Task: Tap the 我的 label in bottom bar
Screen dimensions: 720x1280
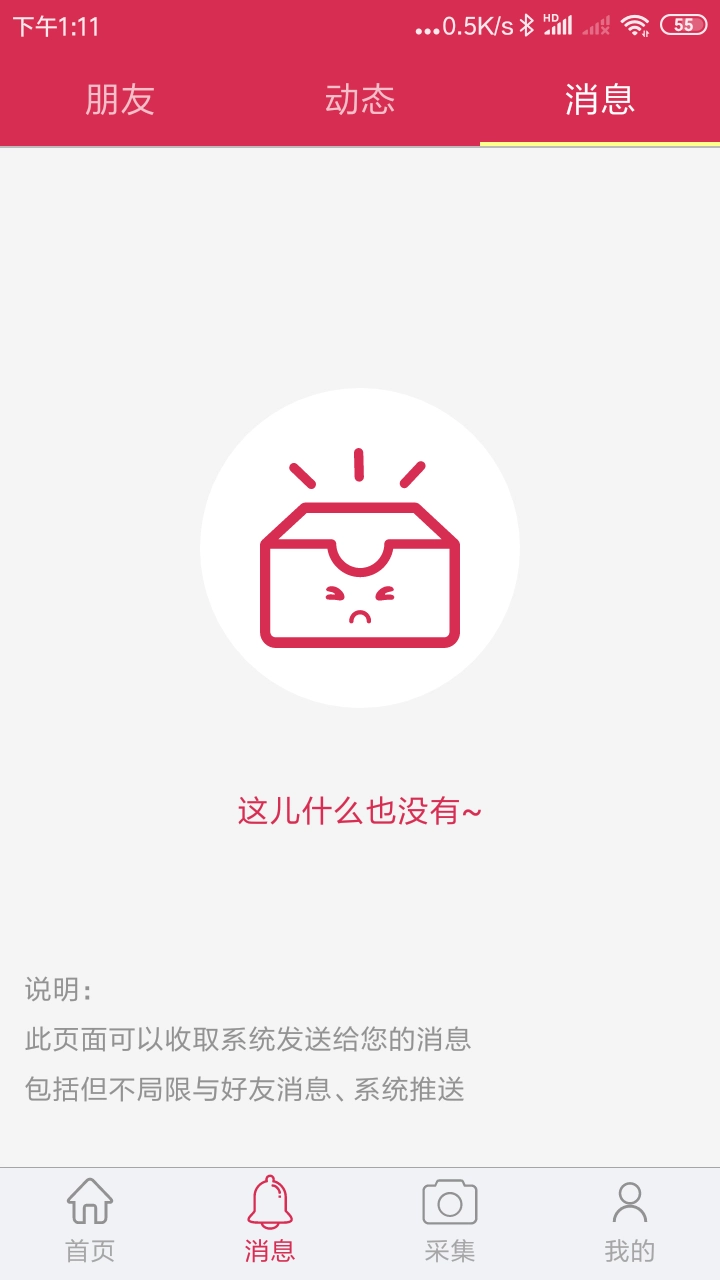Action: (629, 1247)
